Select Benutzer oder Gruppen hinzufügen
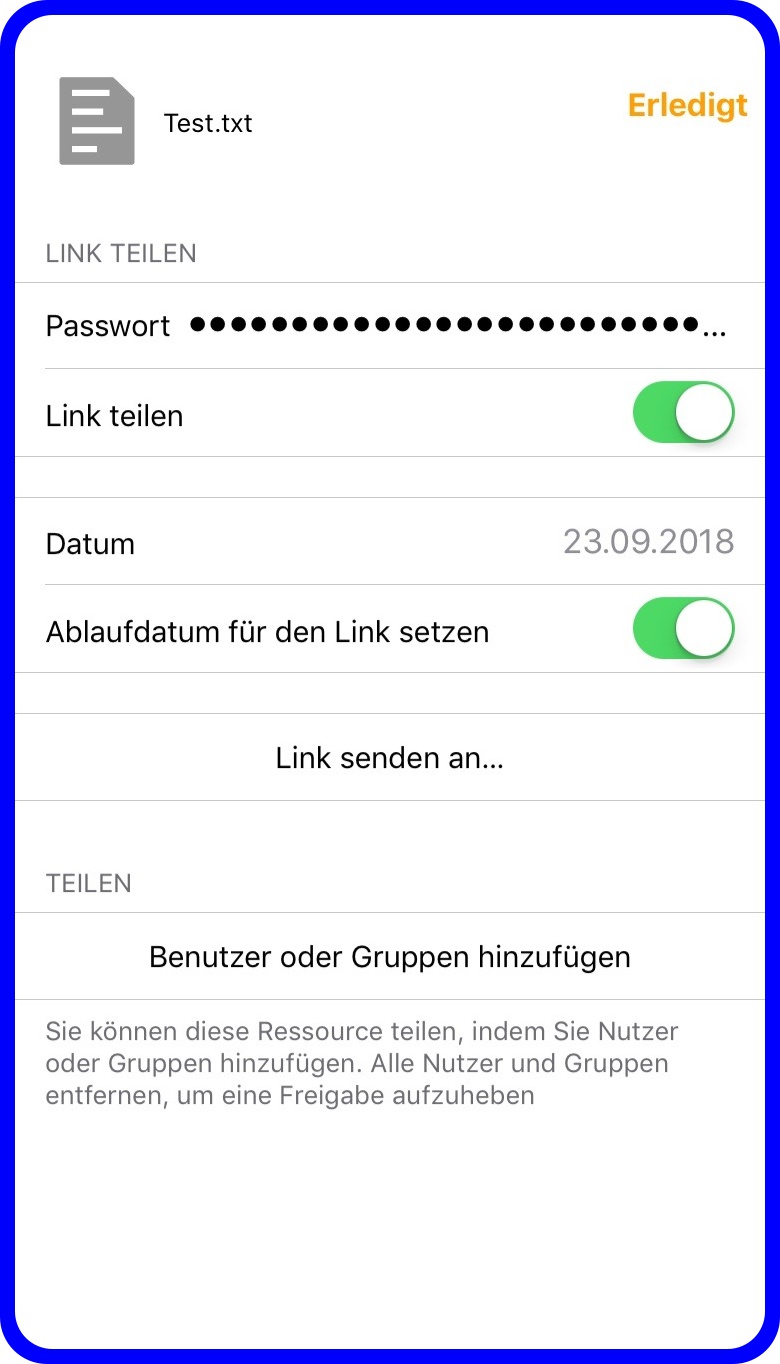 point(390,956)
